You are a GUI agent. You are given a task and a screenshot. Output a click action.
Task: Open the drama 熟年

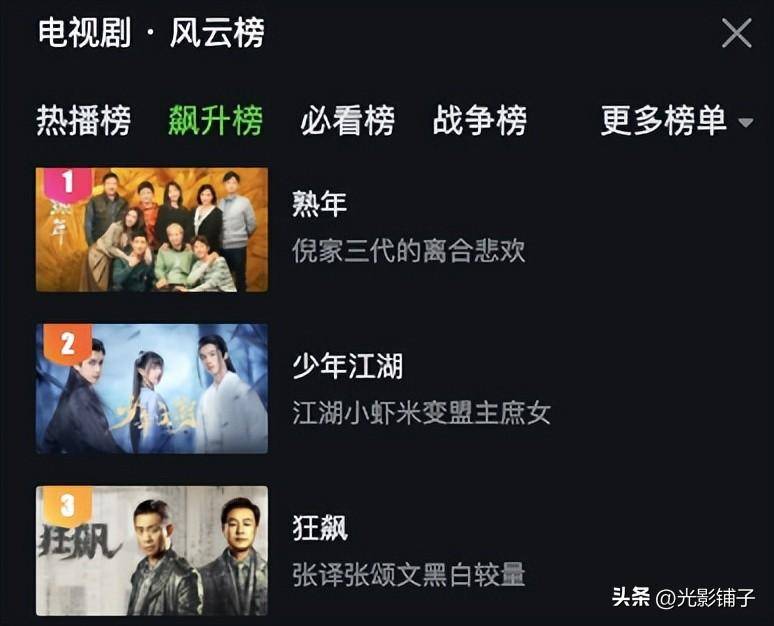coord(152,230)
